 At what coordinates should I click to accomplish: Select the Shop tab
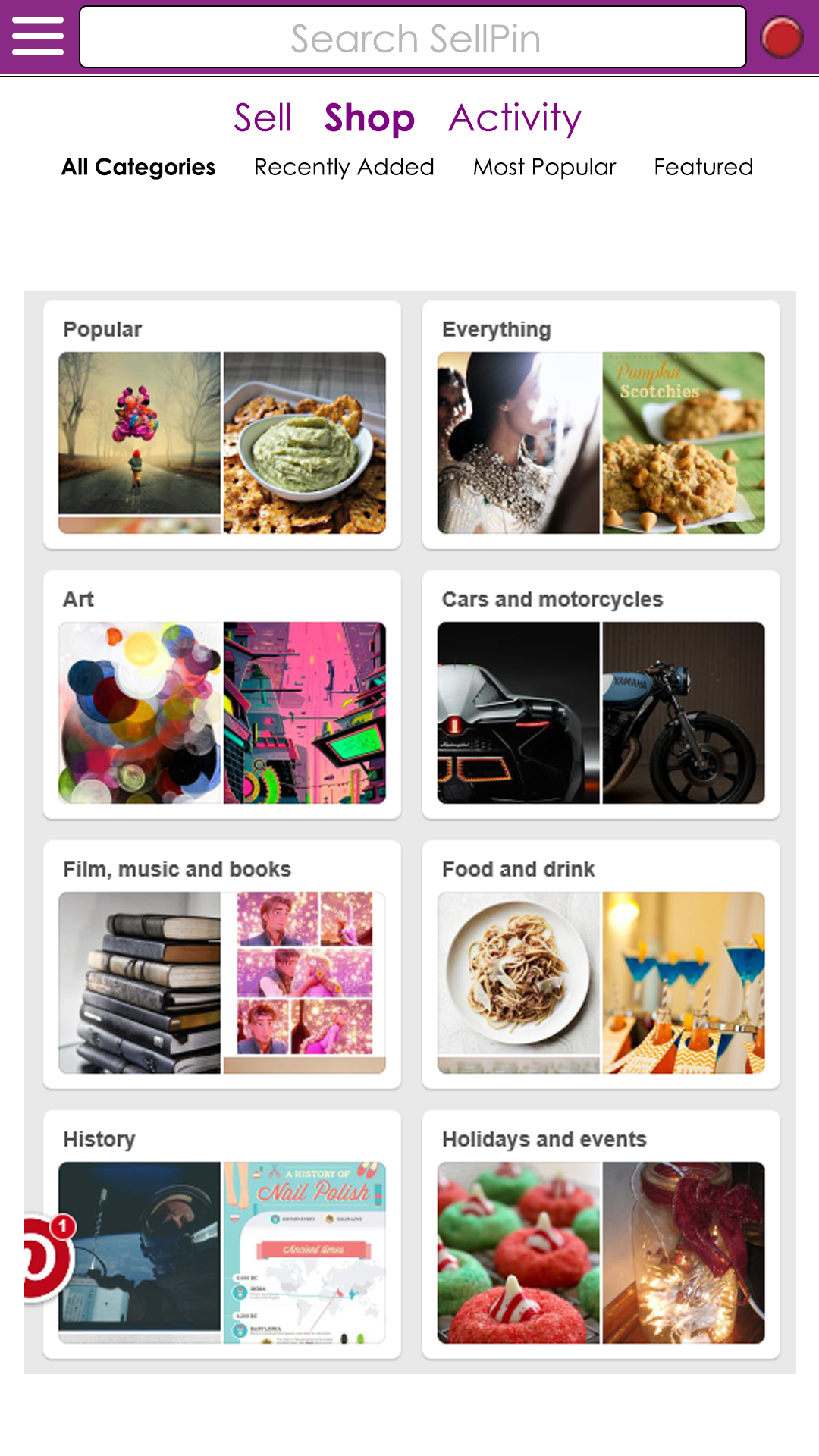click(x=369, y=118)
